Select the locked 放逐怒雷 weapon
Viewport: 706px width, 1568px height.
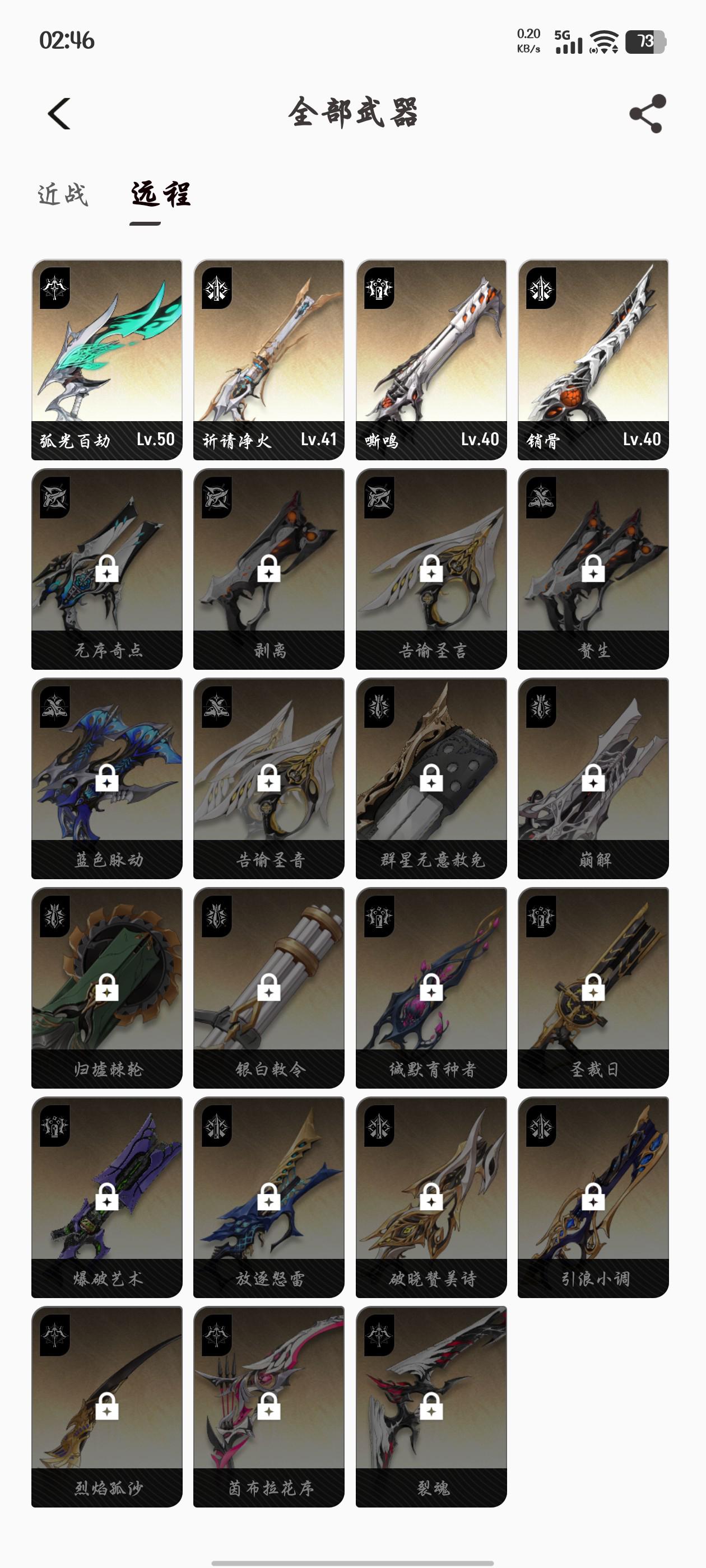[x=268, y=1197]
